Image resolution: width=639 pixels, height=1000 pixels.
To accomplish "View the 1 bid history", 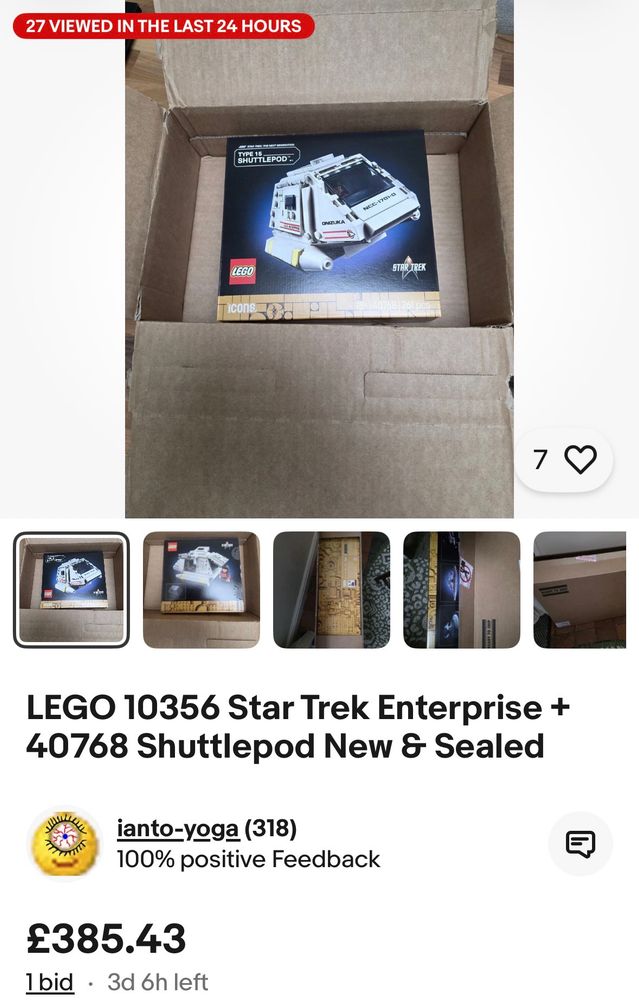I will coord(50,983).
